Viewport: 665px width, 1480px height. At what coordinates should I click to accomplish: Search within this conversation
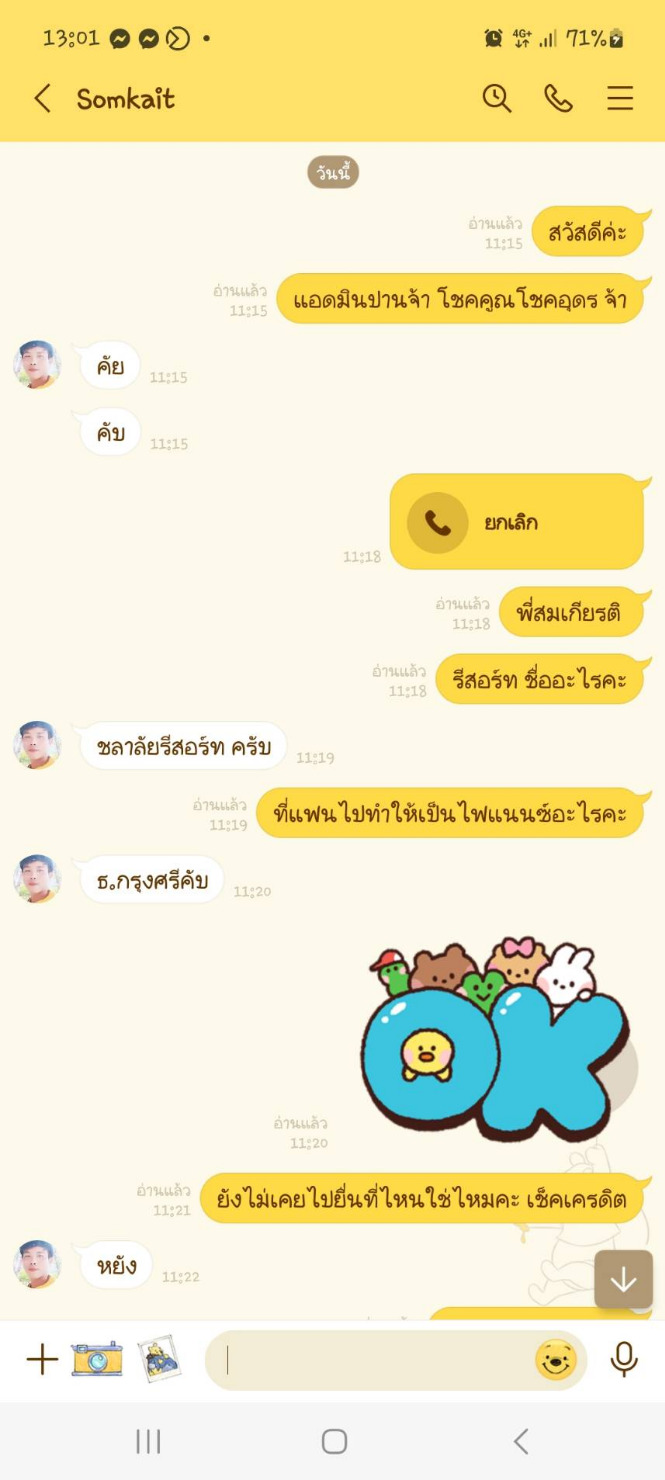click(x=497, y=98)
